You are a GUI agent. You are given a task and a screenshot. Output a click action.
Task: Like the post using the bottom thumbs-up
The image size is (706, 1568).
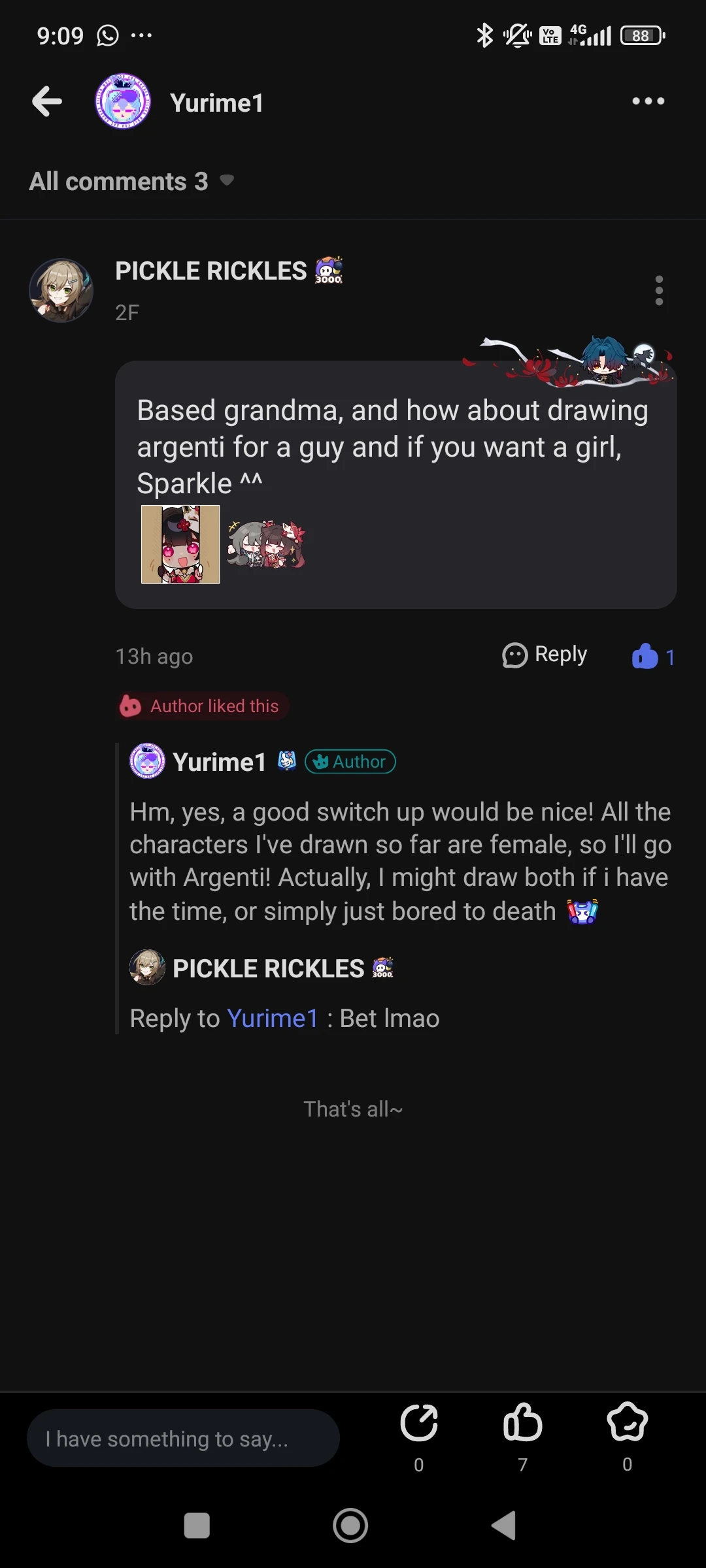522,1423
